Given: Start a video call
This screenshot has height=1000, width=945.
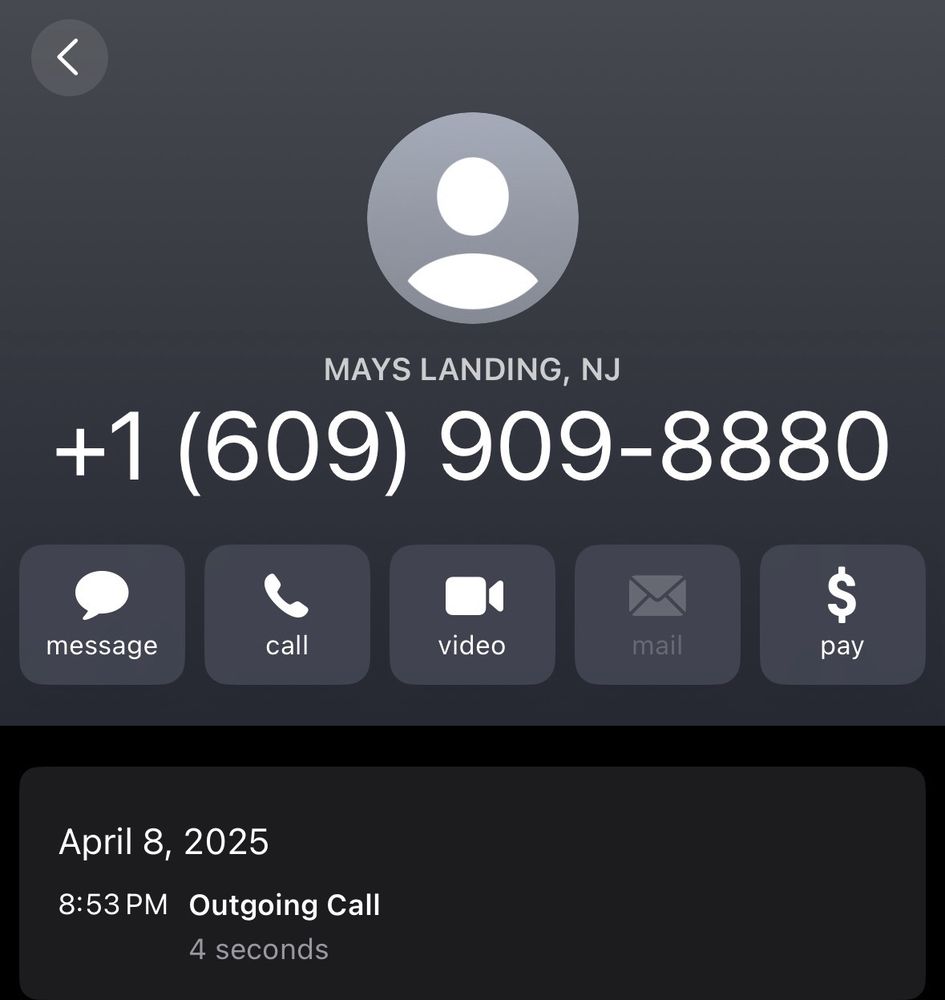Looking at the screenshot, I should pos(472,614).
